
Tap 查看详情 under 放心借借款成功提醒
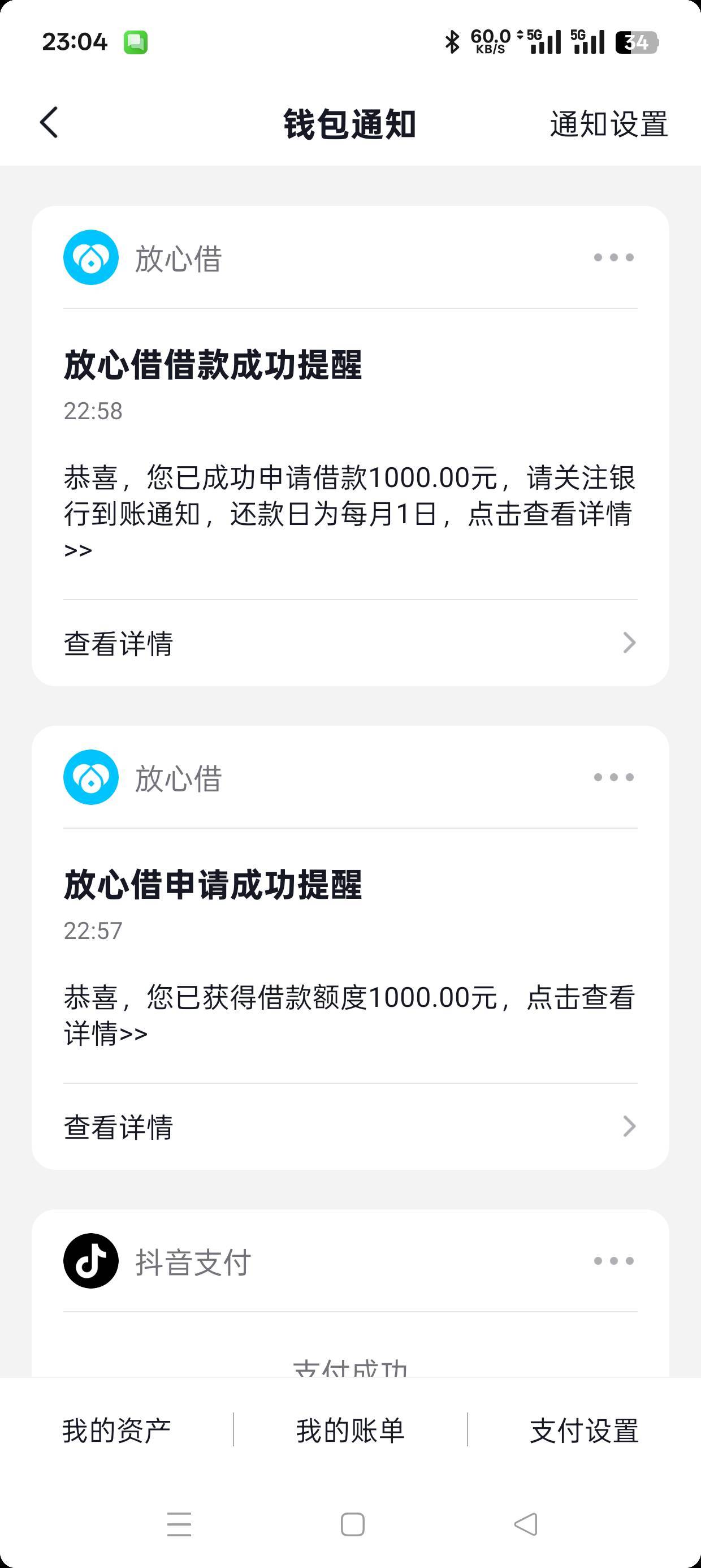tap(350, 643)
